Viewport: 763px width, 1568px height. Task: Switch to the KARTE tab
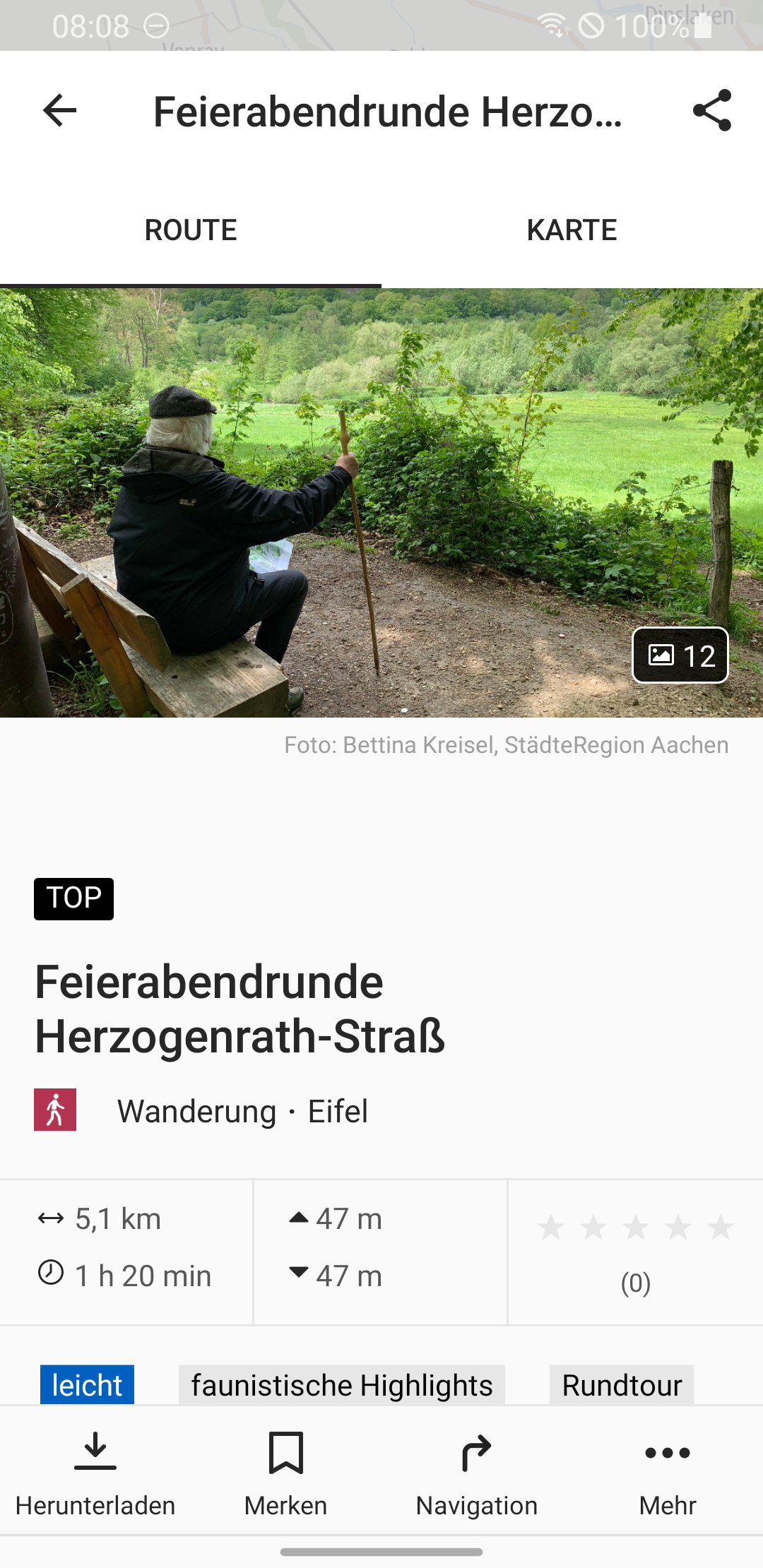(x=572, y=230)
